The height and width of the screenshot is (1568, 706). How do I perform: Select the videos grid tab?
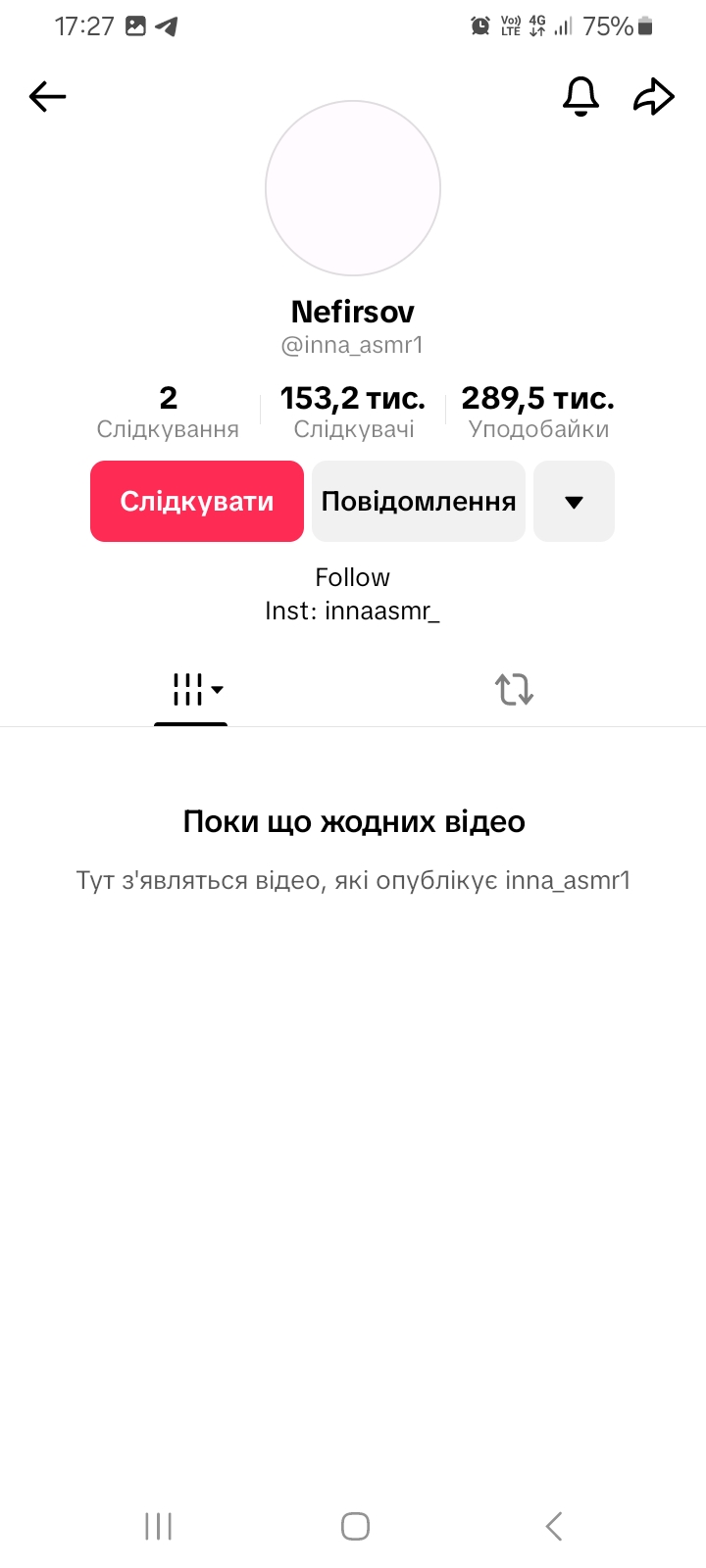(x=191, y=690)
